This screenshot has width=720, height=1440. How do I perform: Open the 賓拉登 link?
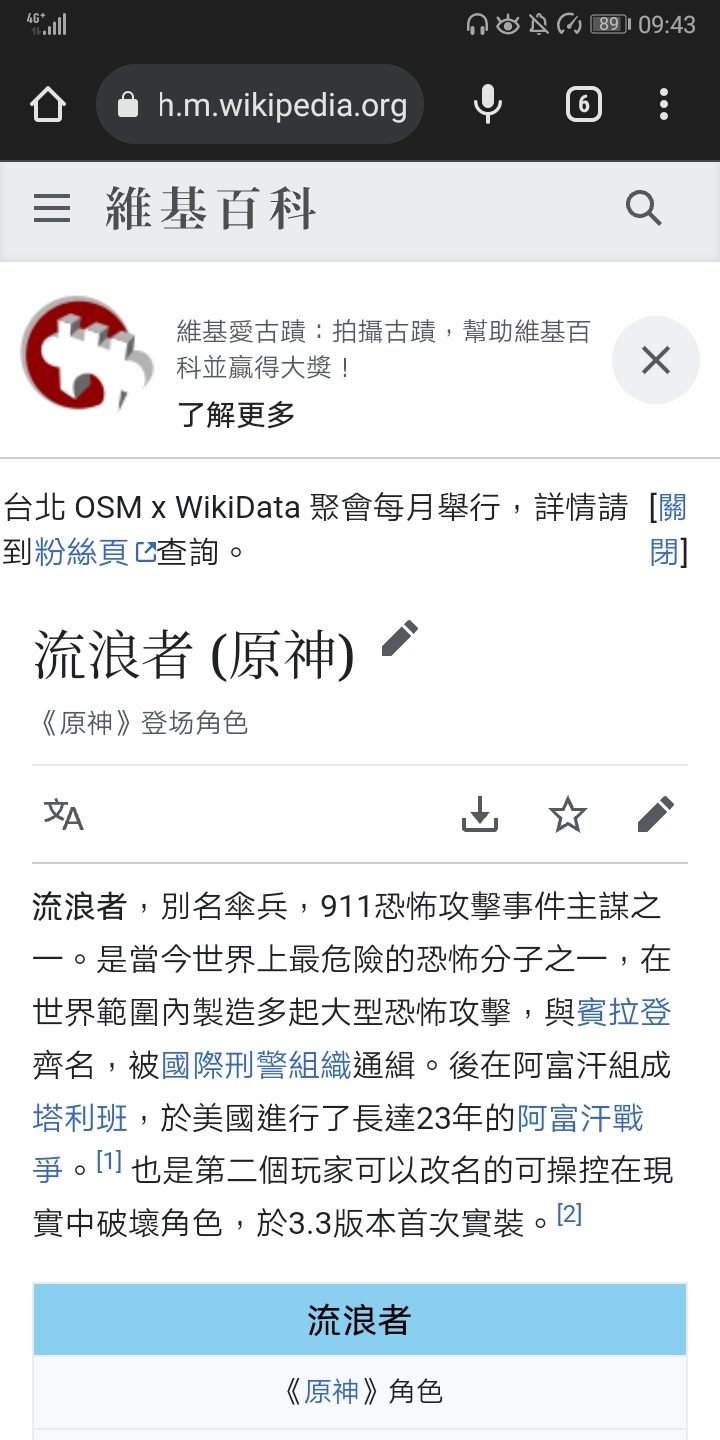623,1012
